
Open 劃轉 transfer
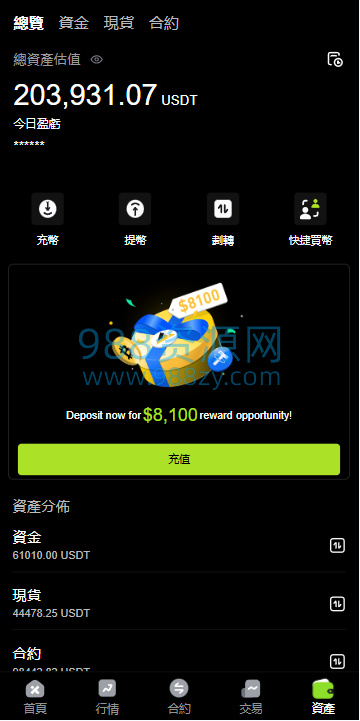(x=223, y=220)
